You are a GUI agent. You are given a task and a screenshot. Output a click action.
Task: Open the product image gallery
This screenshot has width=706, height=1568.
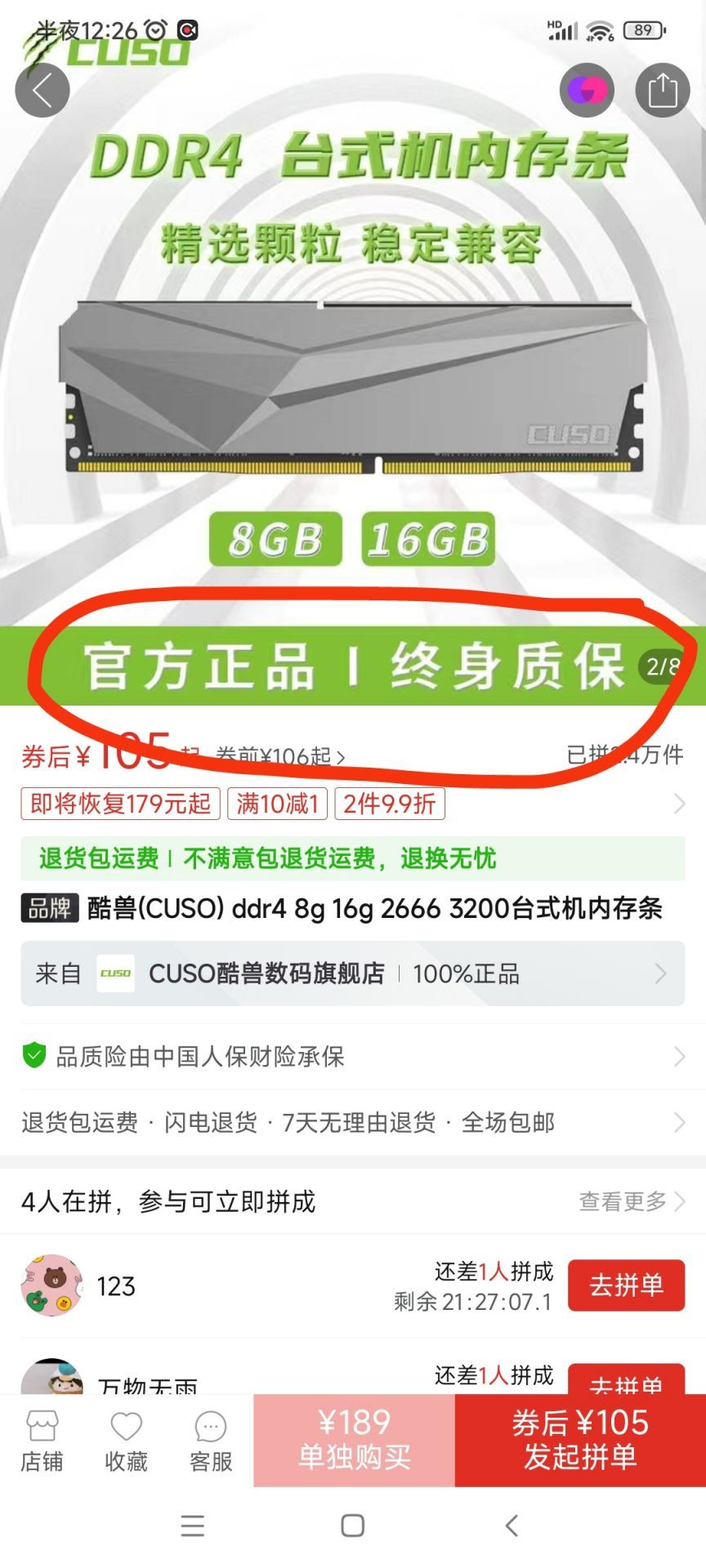[x=353, y=353]
